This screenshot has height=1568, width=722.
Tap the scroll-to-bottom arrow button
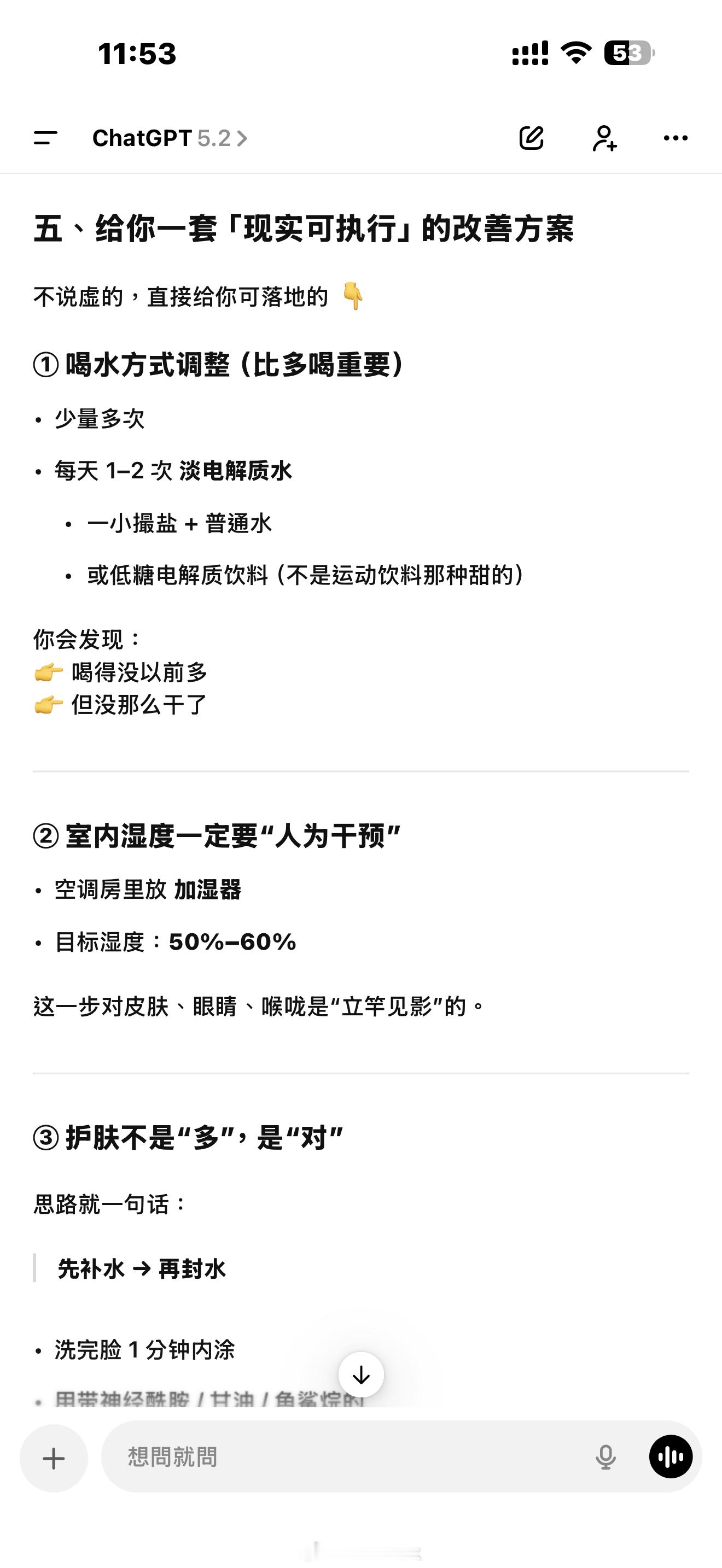coord(361,1374)
